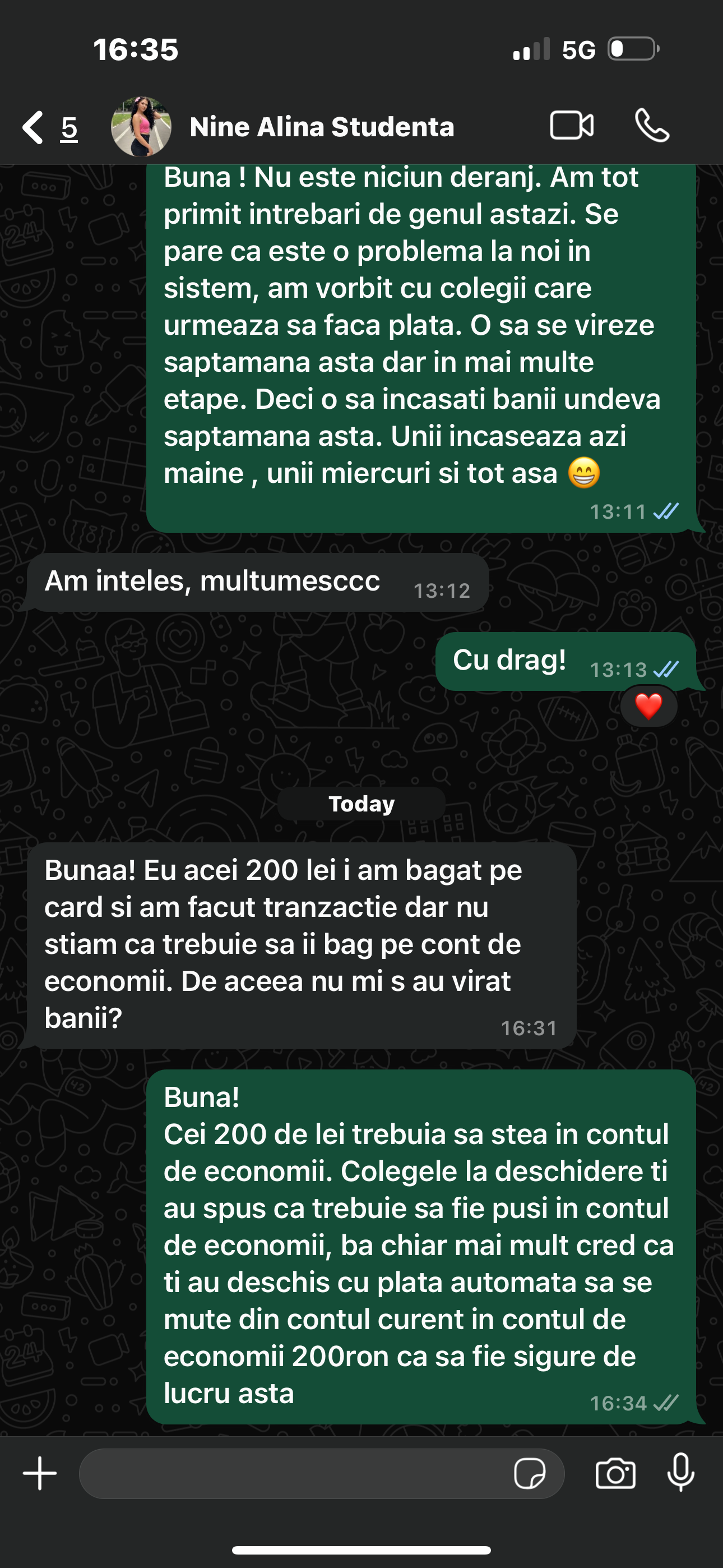The height and width of the screenshot is (1568, 723).
Task: Open the camera to send a photo
Action: click(615, 1474)
